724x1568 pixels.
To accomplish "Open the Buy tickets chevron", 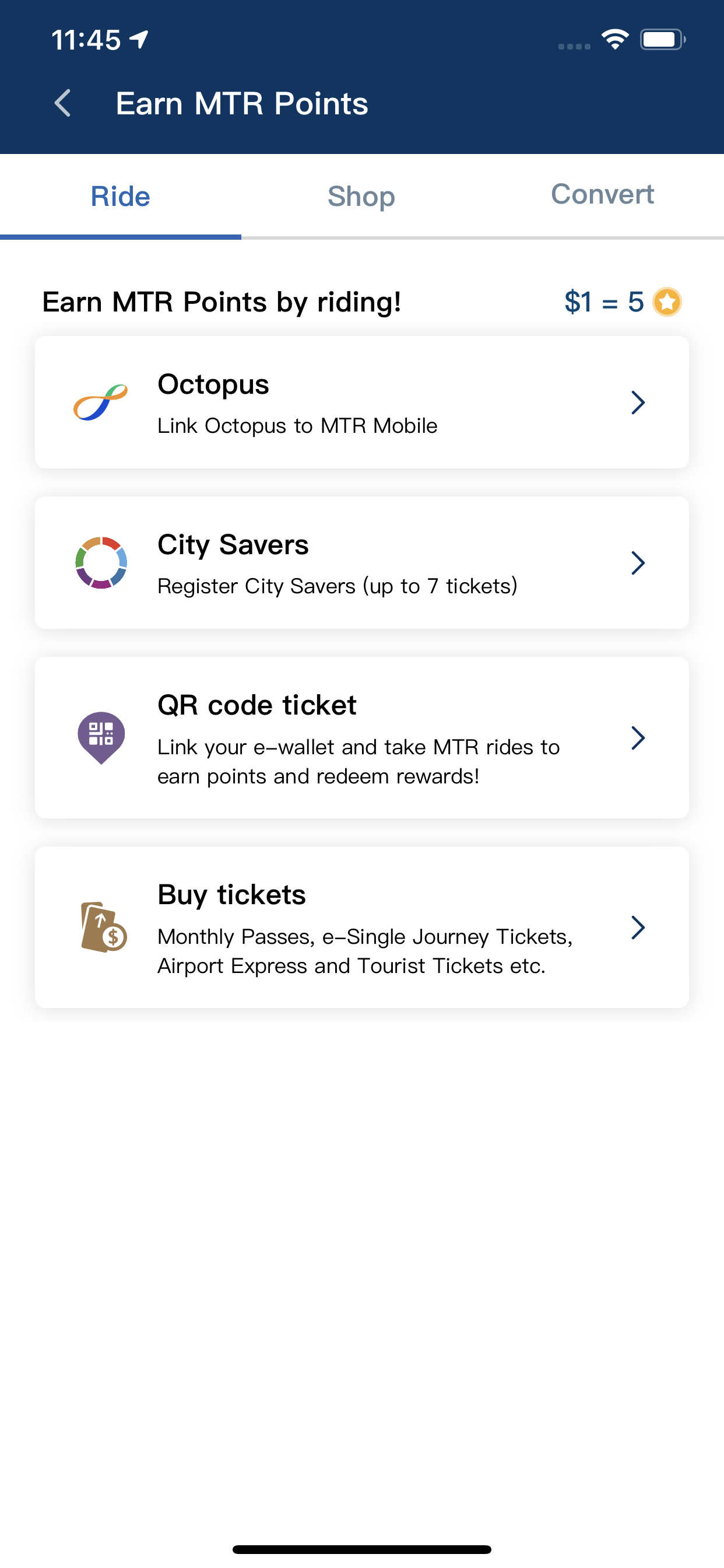I will 638,928.
